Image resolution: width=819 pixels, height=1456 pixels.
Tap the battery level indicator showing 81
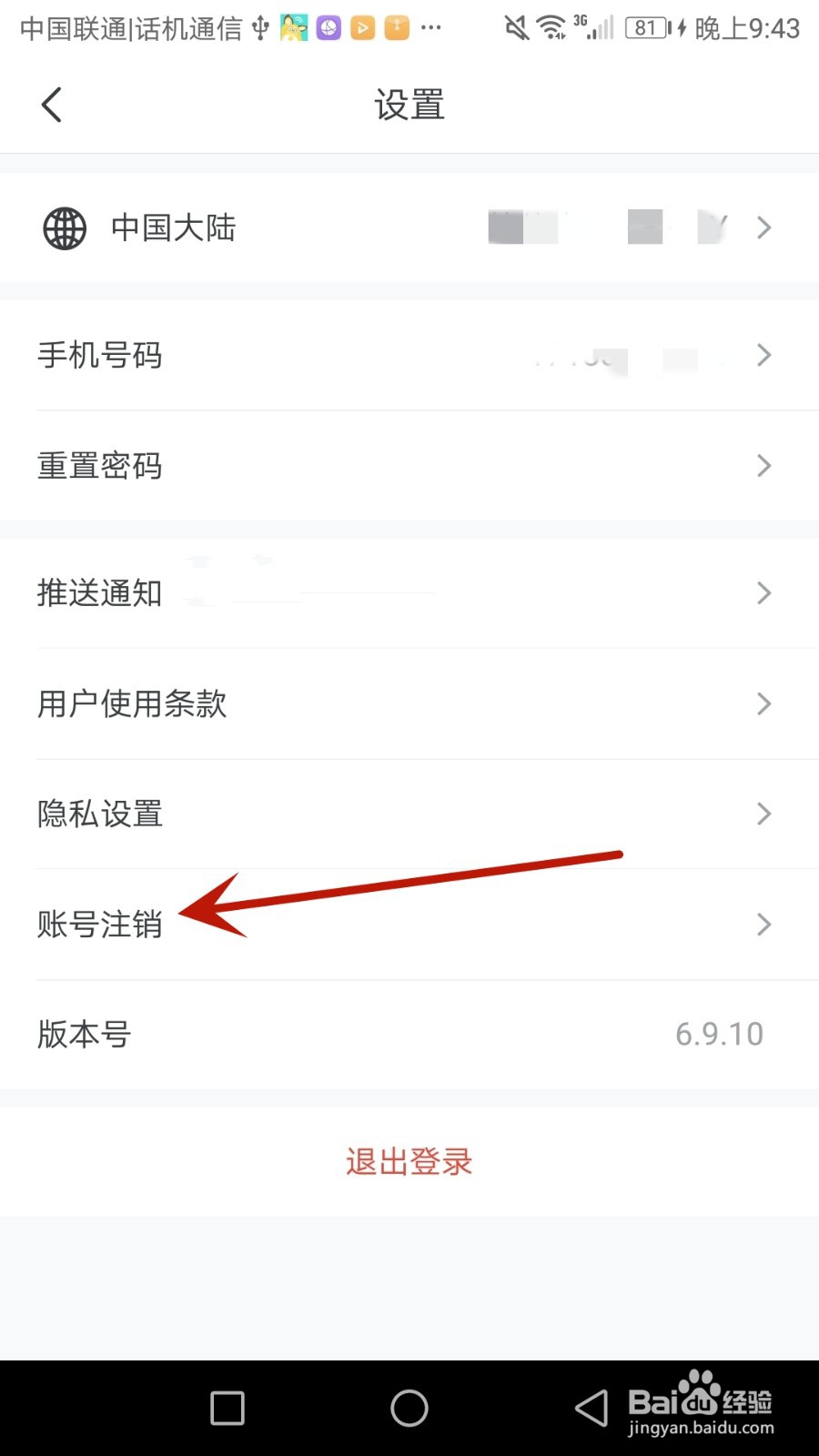click(646, 27)
